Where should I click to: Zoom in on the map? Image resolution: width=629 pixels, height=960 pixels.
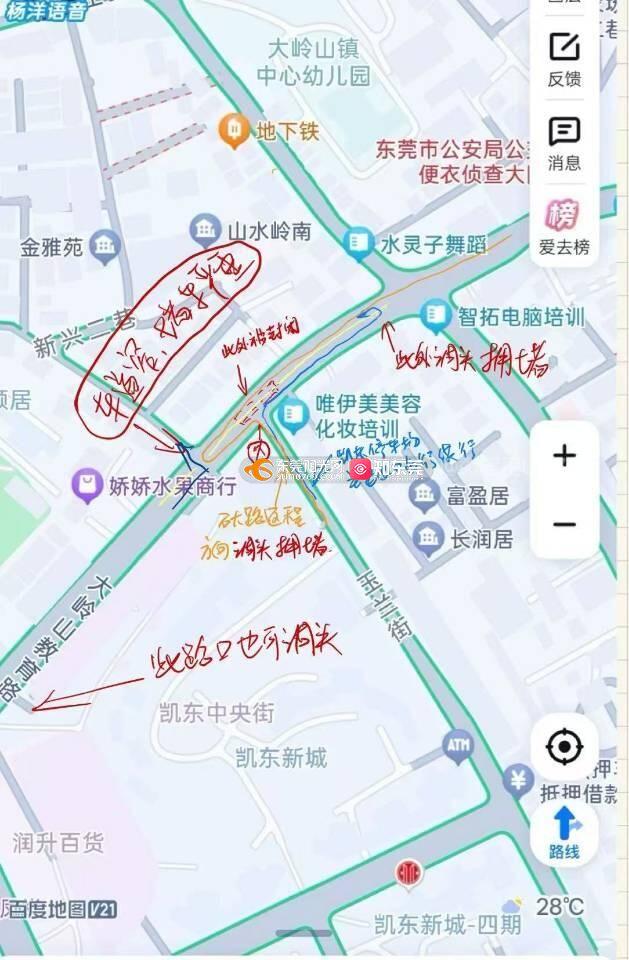tap(564, 456)
